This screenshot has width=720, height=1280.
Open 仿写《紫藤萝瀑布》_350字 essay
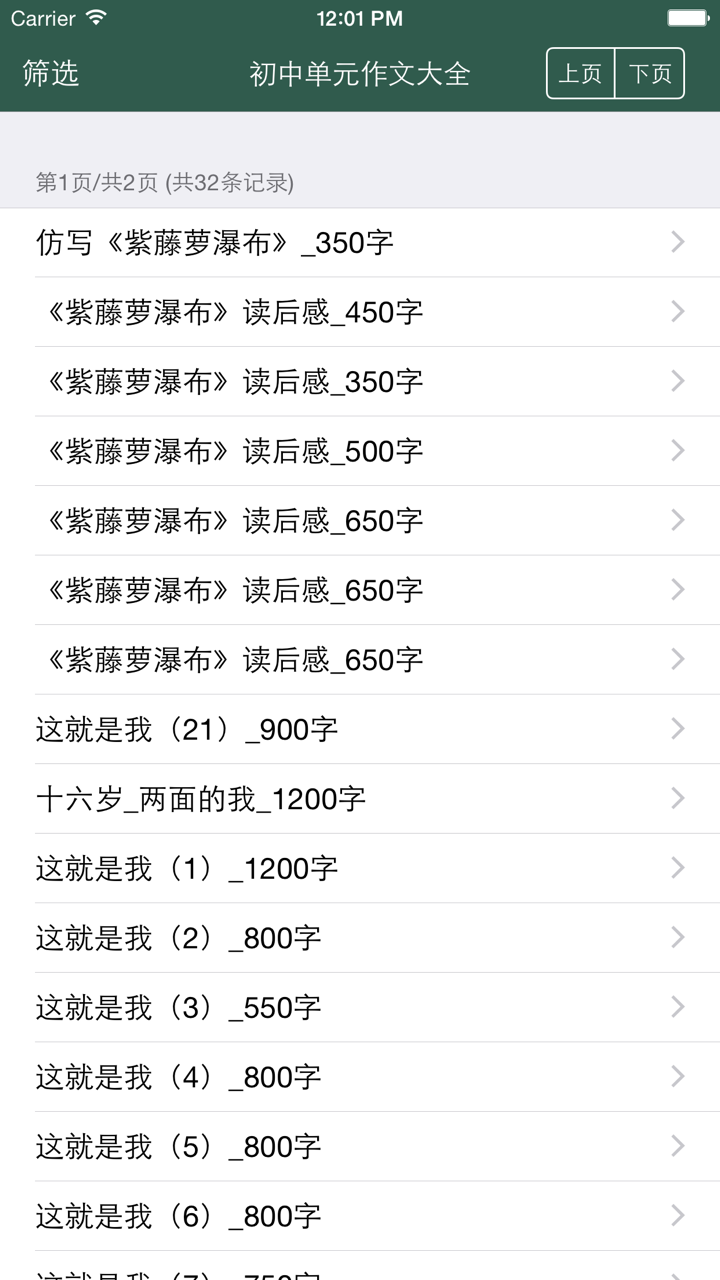(x=215, y=241)
